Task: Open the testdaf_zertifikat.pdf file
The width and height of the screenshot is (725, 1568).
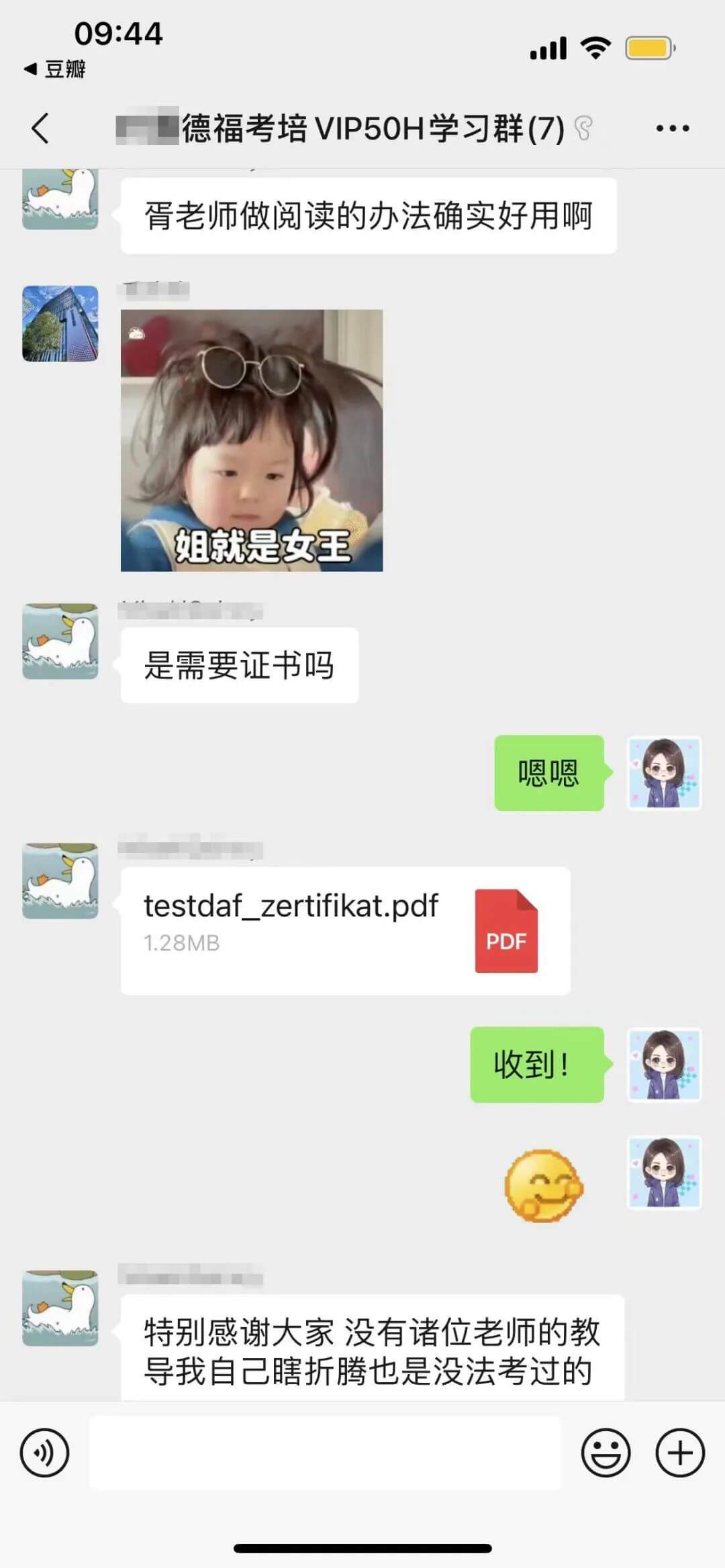Action: pyautogui.click(x=345, y=930)
